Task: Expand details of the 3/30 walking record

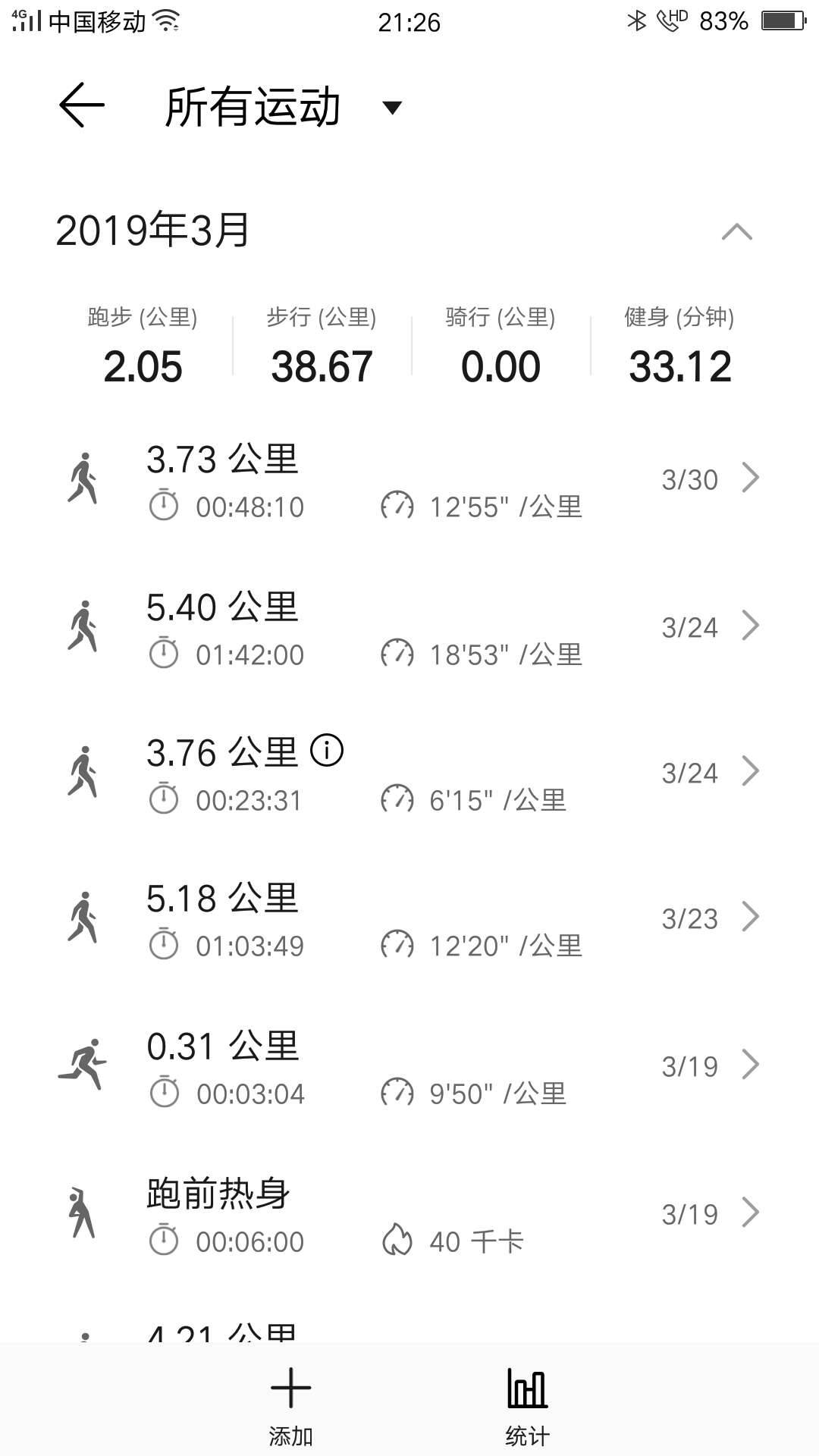Action: (752, 479)
